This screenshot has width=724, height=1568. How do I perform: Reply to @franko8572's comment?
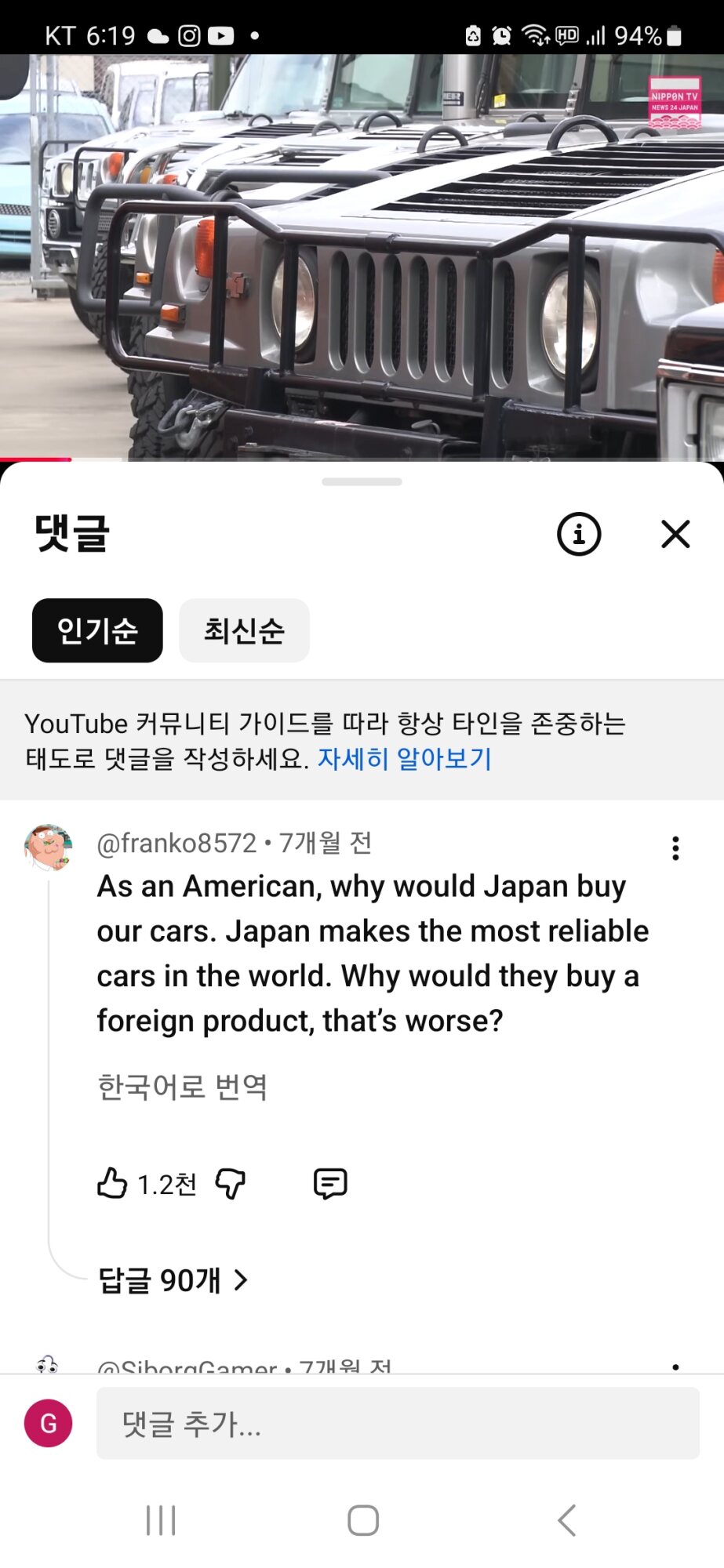pos(330,1183)
